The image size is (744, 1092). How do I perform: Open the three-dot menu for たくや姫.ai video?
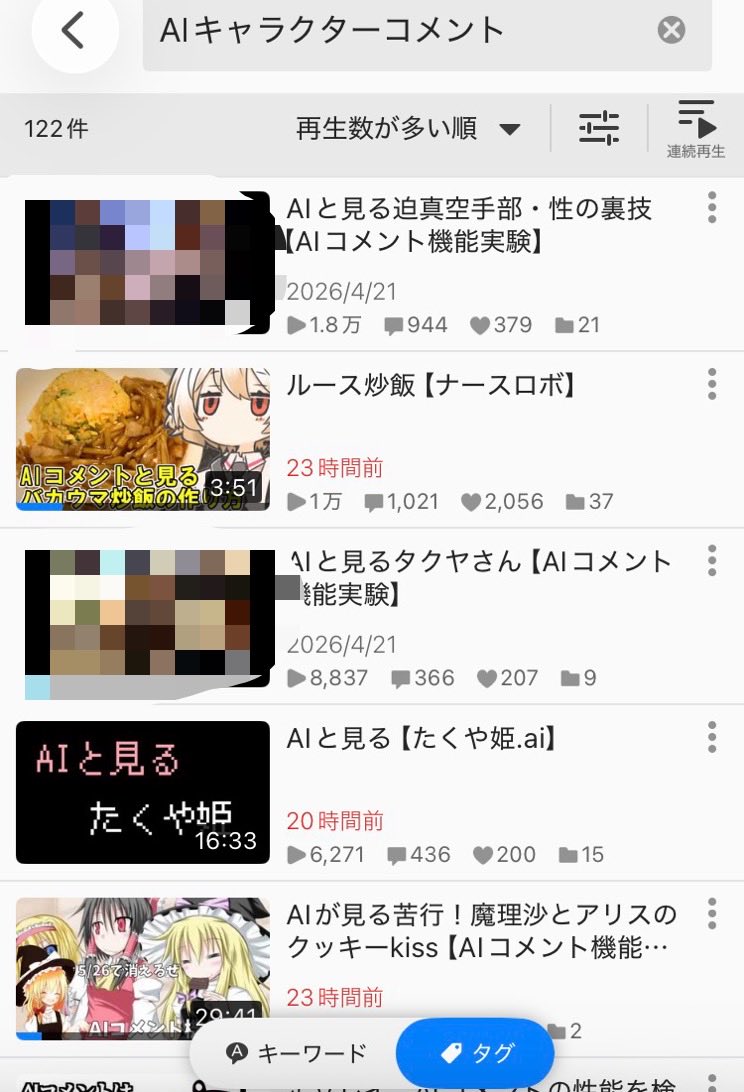pos(712,738)
